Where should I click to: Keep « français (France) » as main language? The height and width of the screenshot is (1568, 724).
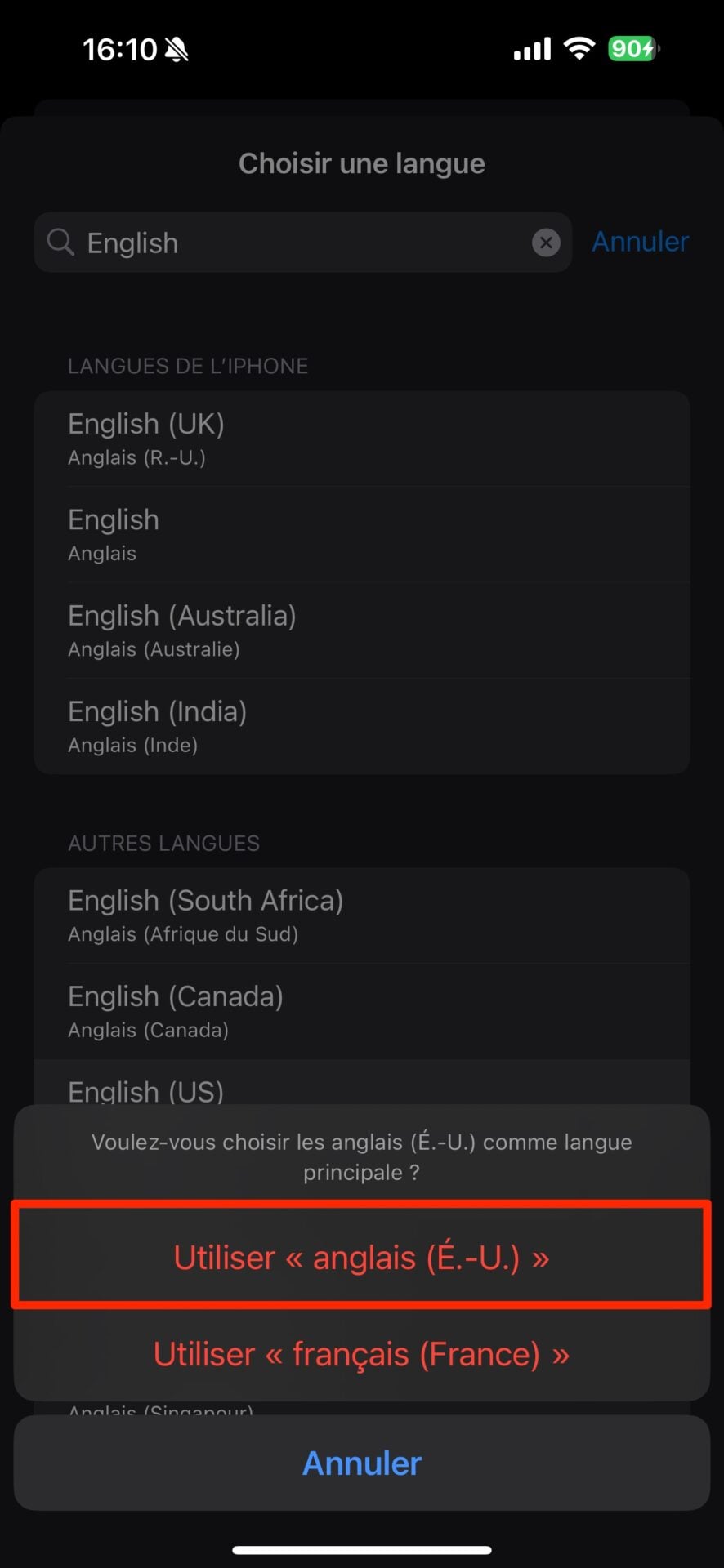361,1354
